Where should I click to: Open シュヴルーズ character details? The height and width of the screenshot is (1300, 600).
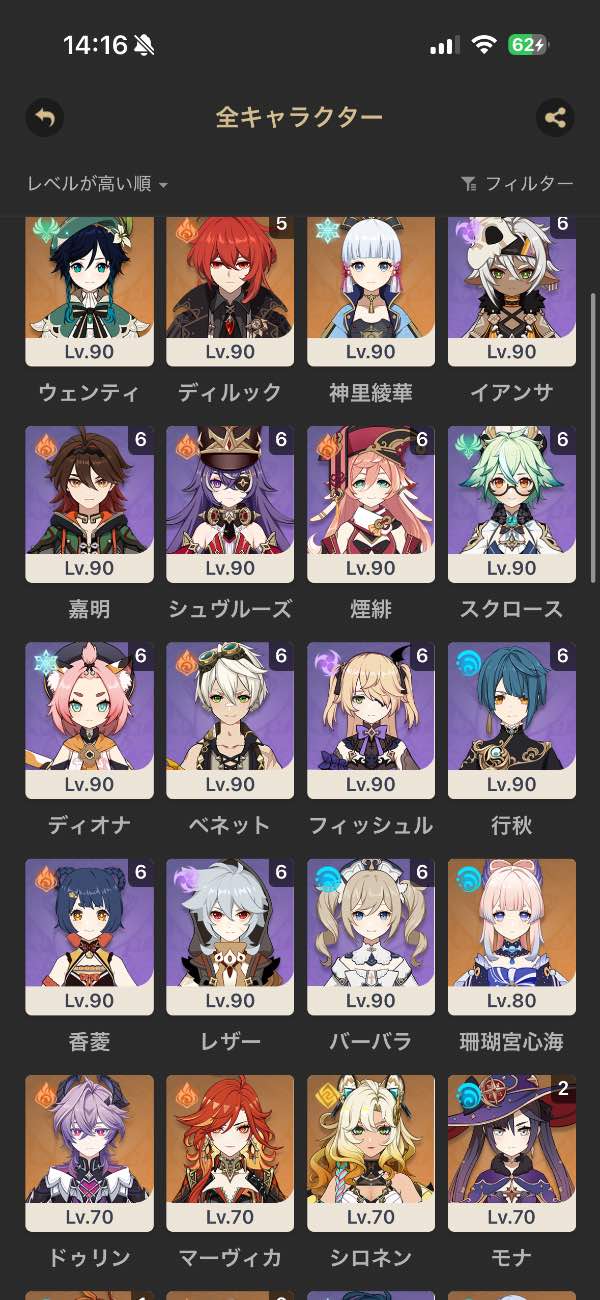(230, 505)
